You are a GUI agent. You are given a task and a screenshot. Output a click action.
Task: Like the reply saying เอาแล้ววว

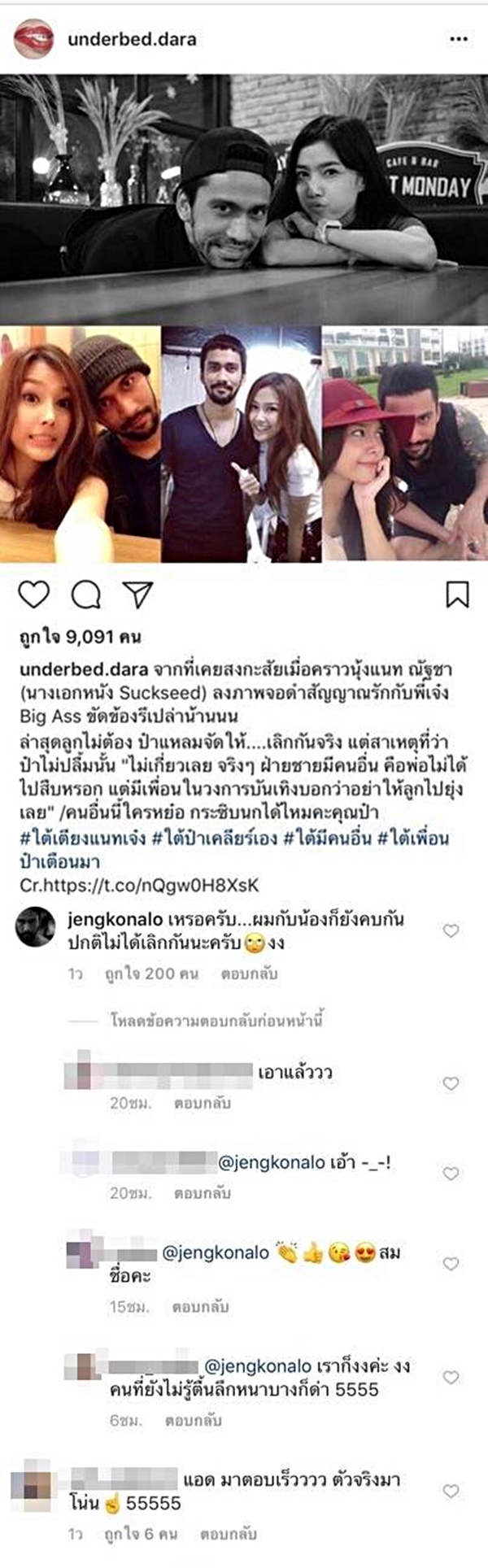tap(451, 1083)
